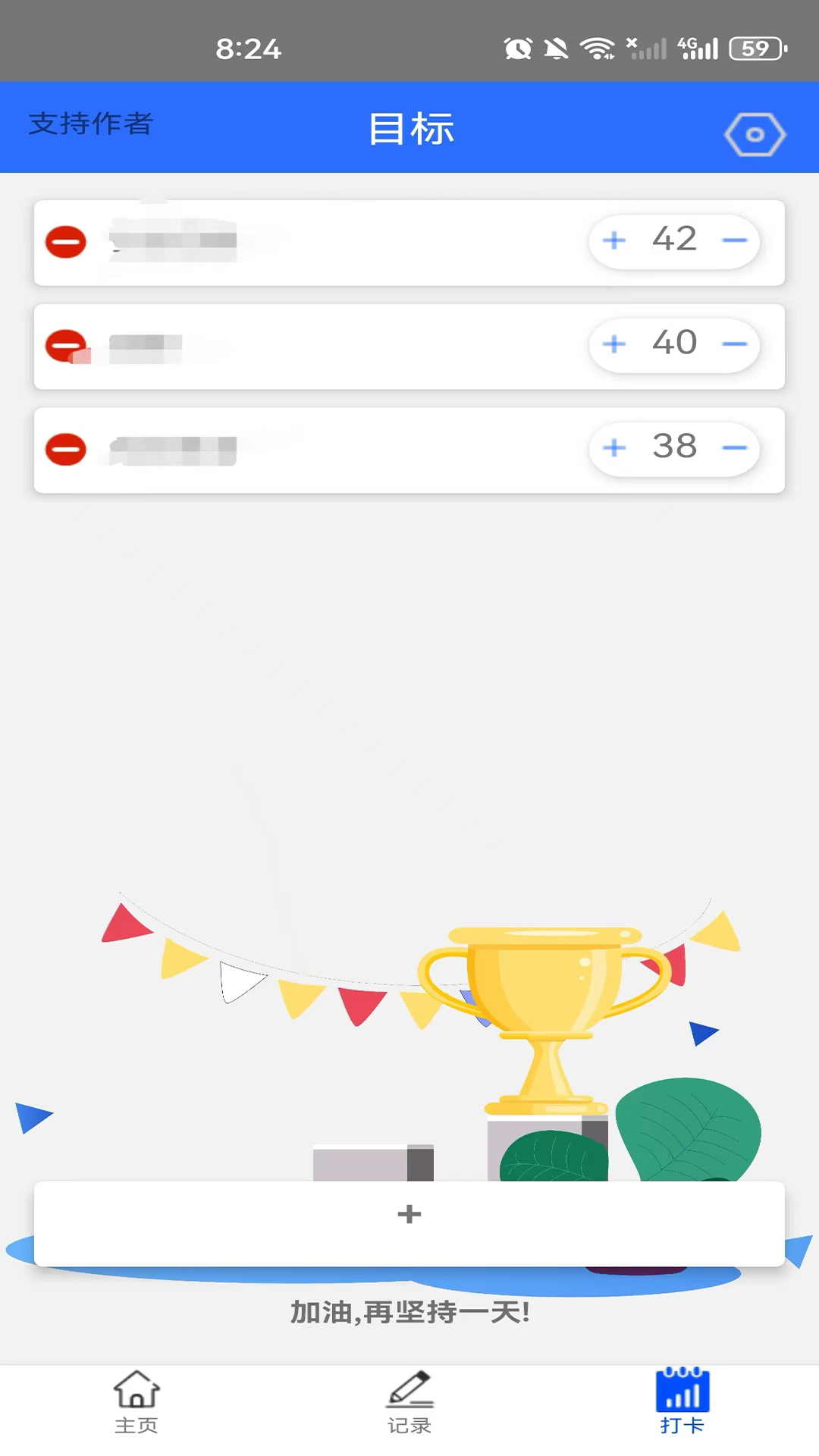
Task: Increase the count on the 42 goal
Action: coord(614,241)
